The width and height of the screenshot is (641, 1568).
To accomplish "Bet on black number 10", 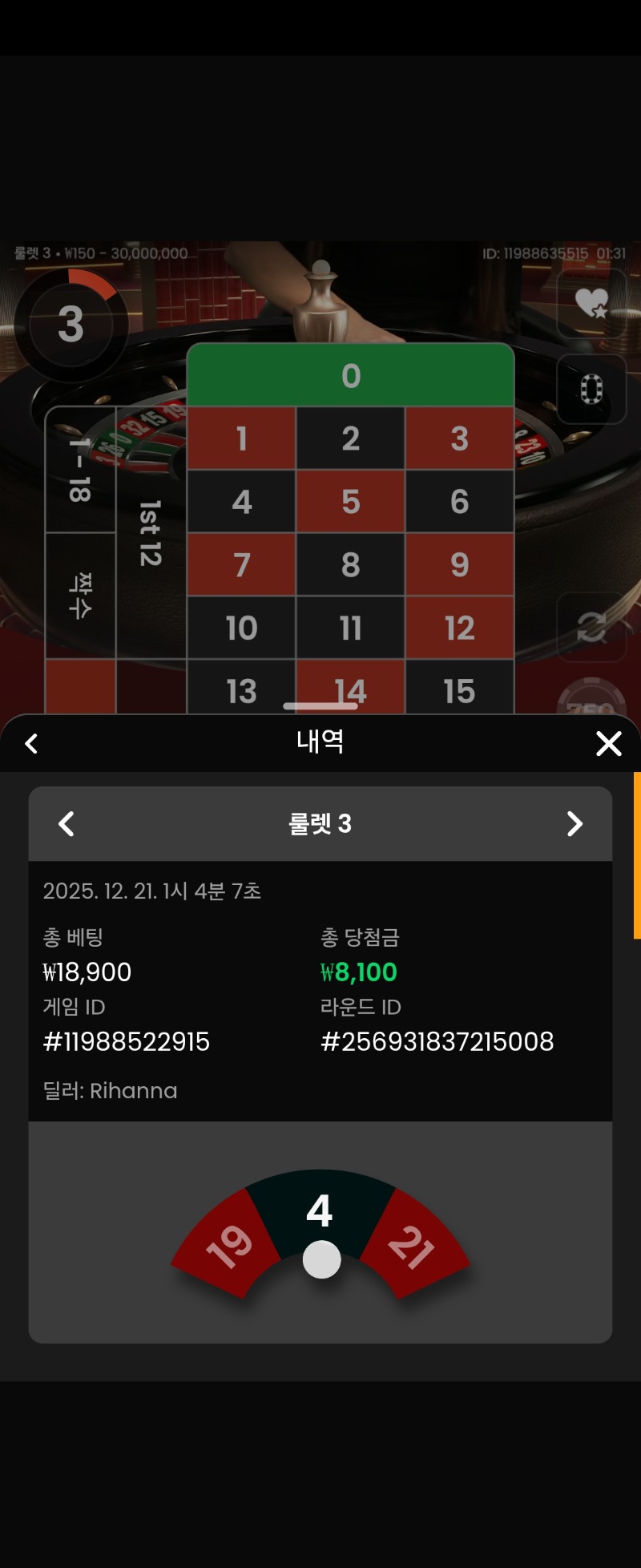I will pos(241,628).
